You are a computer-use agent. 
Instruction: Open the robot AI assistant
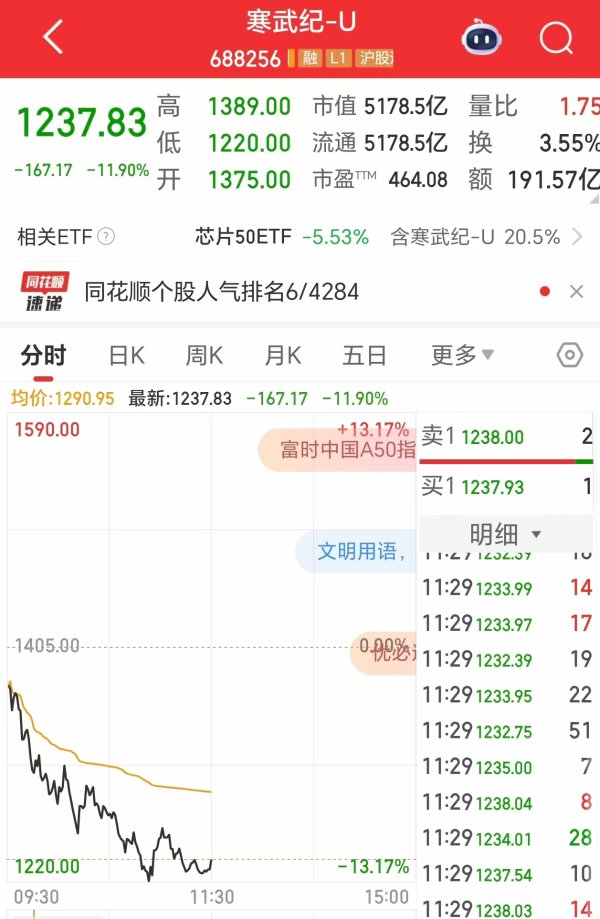[483, 38]
